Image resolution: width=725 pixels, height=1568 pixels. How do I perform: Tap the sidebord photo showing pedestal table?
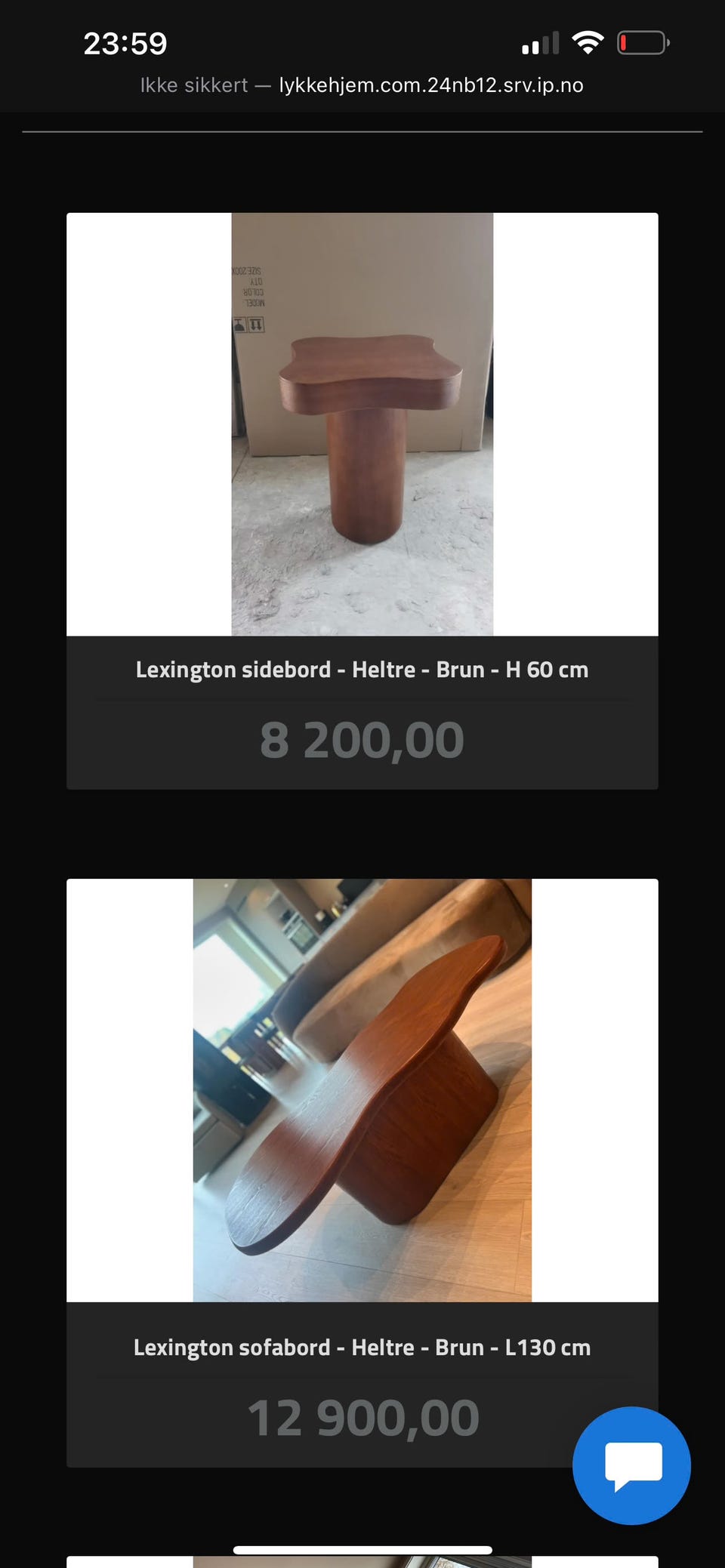click(361, 423)
